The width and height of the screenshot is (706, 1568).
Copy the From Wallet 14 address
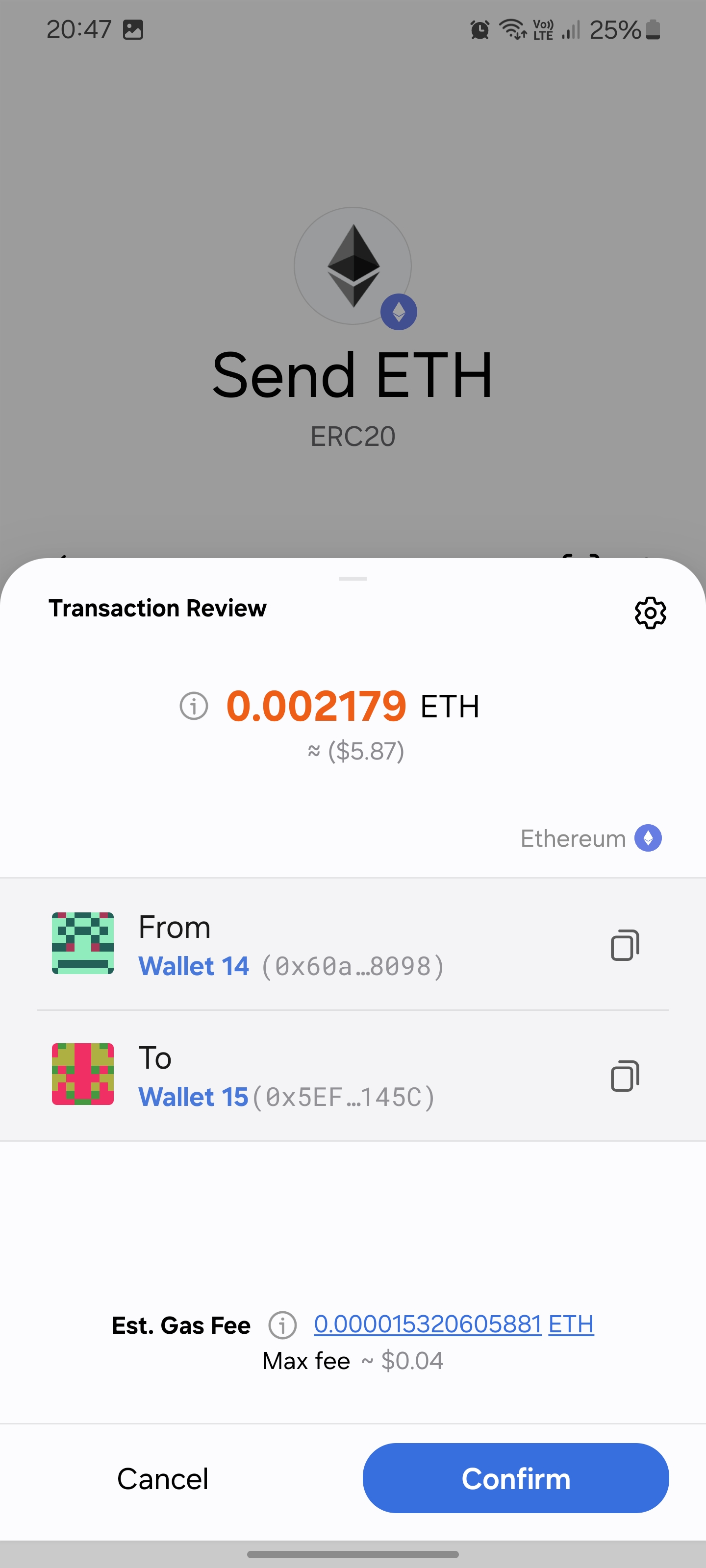coord(625,945)
